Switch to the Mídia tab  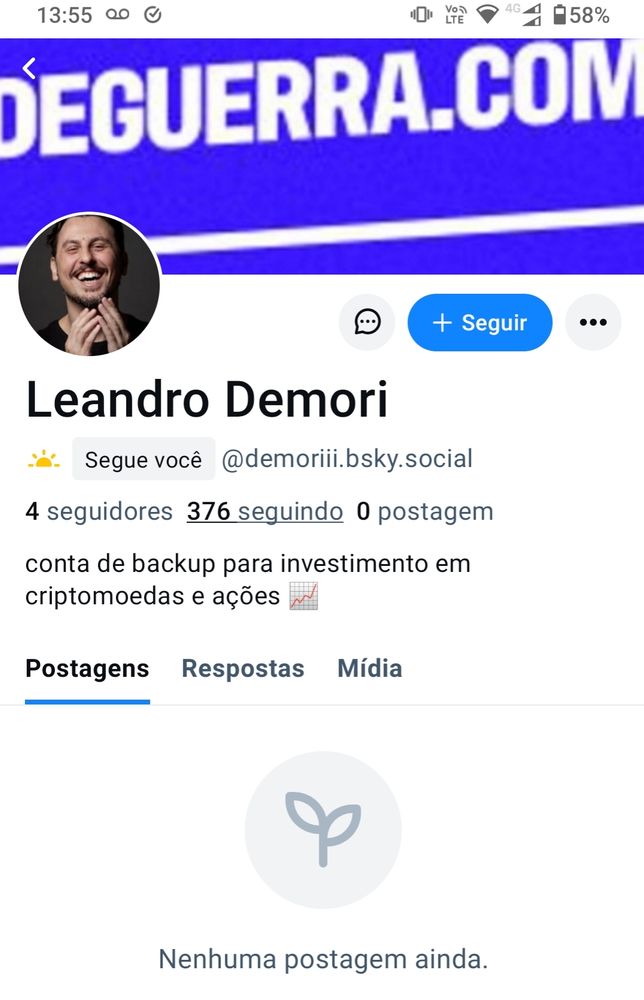point(370,669)
